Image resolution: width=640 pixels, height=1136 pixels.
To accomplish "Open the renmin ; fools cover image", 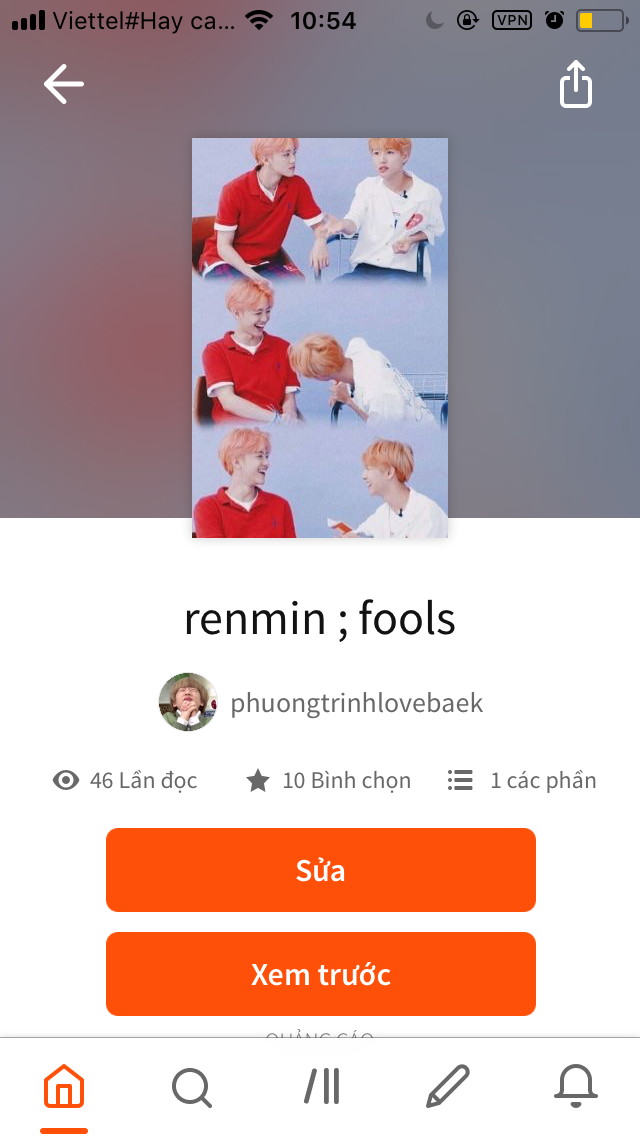I will [x=320, y=338].
